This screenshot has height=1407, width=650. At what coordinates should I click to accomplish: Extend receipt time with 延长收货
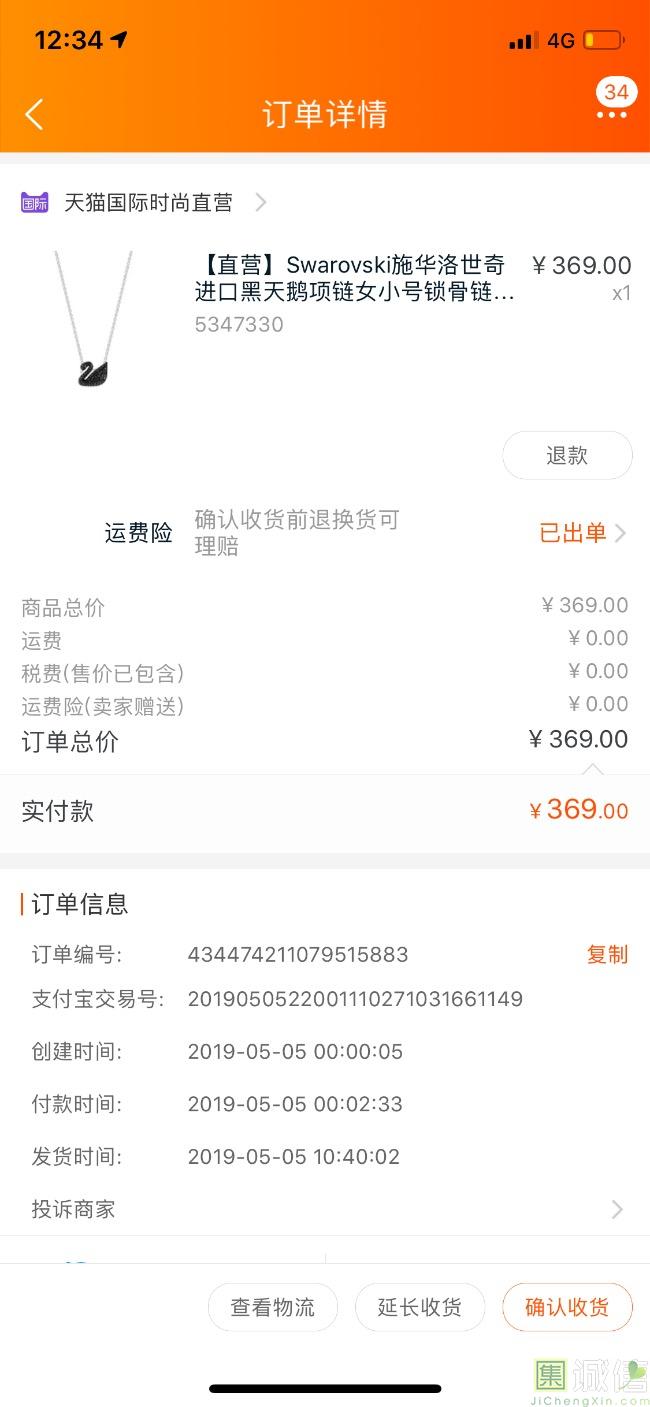(x=419, y=1307)
